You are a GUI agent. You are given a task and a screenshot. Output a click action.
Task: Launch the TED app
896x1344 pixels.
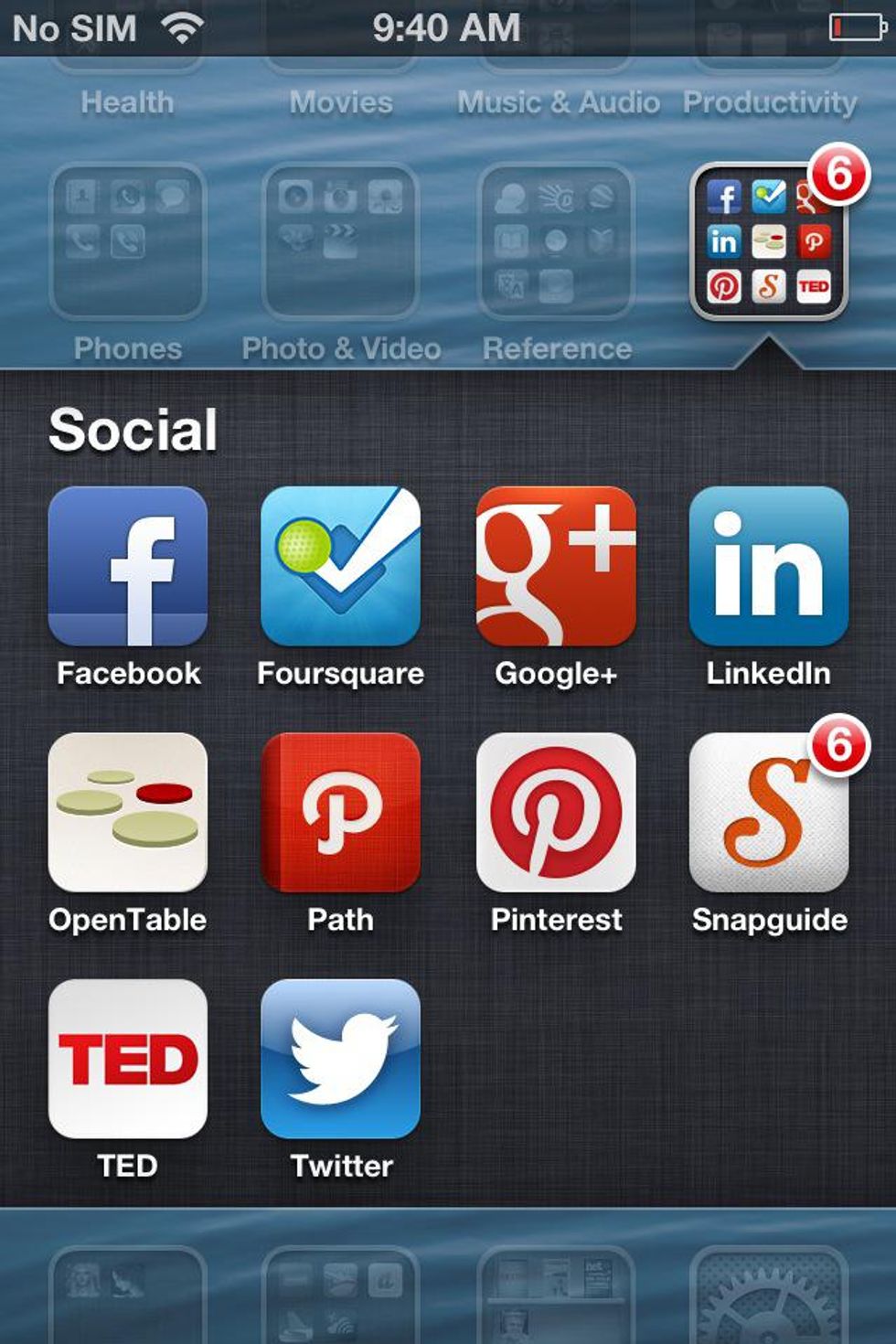pos(127,1059)
